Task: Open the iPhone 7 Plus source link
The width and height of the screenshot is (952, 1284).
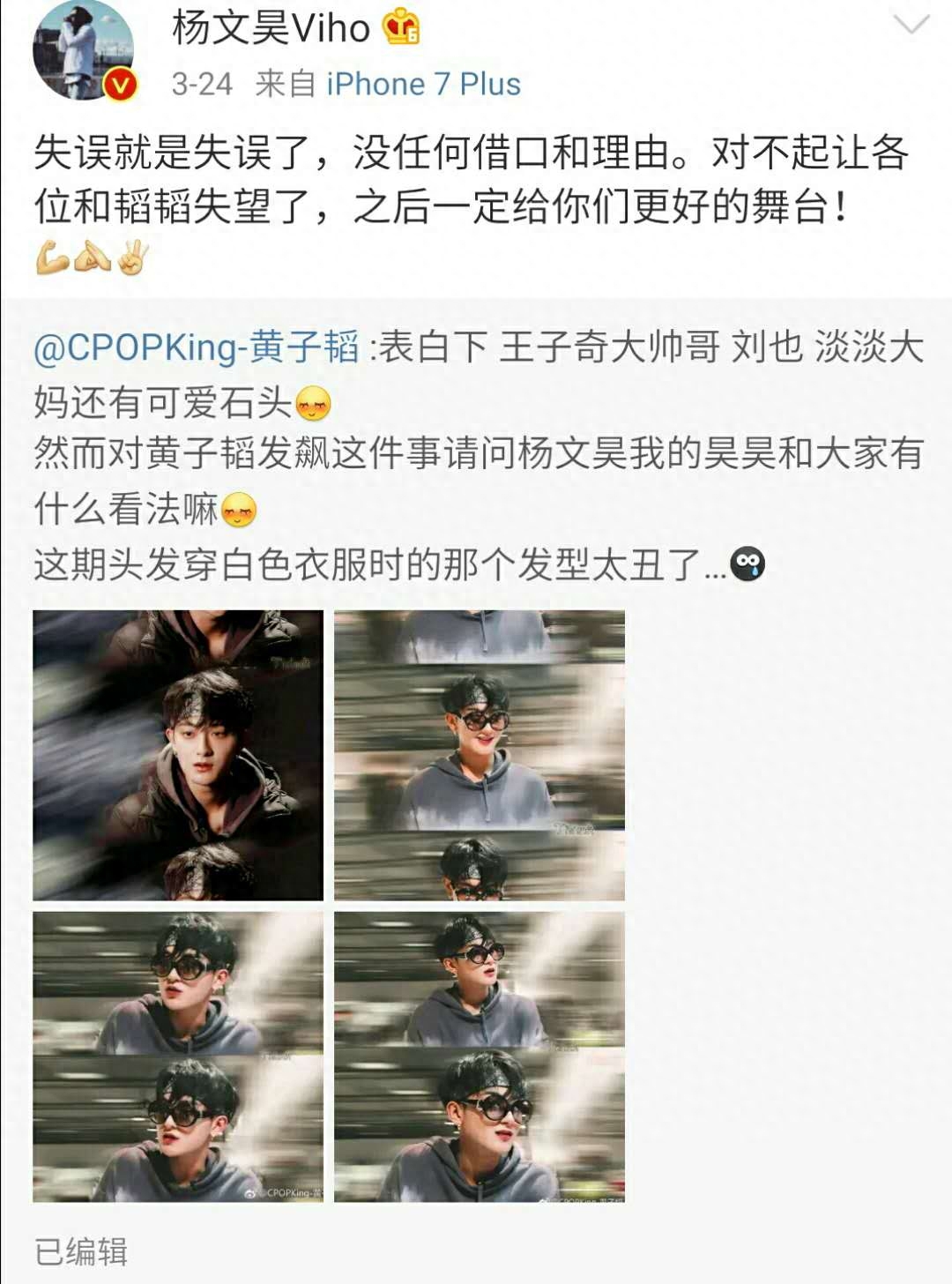Action: (x=423, y=85)
